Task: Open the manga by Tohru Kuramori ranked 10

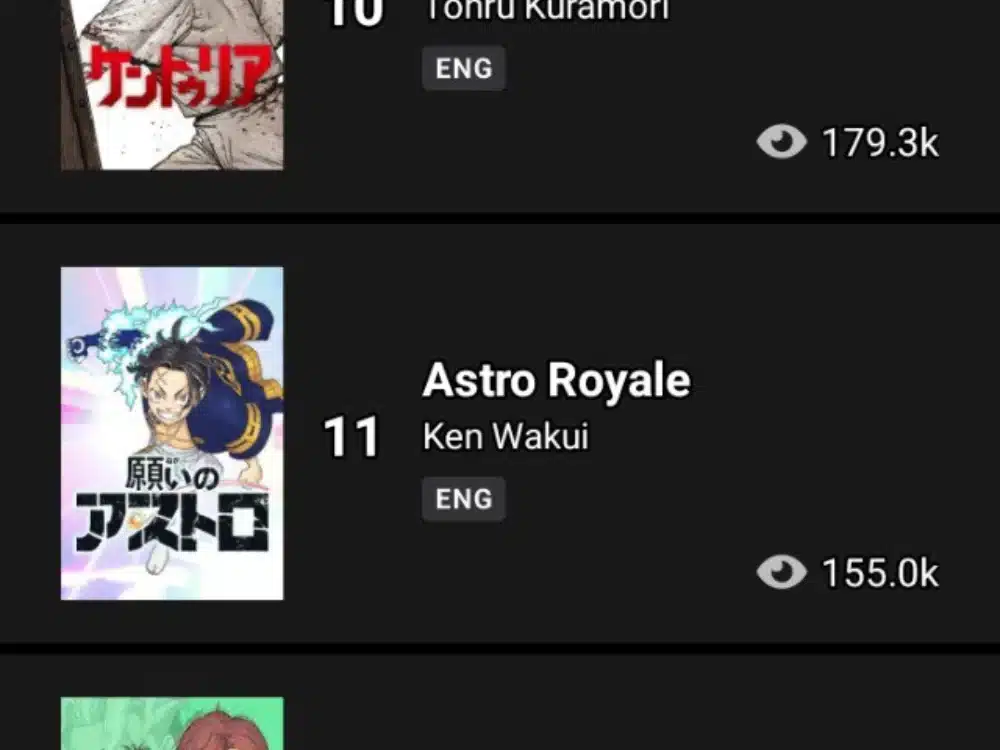Action: [546, 12]
